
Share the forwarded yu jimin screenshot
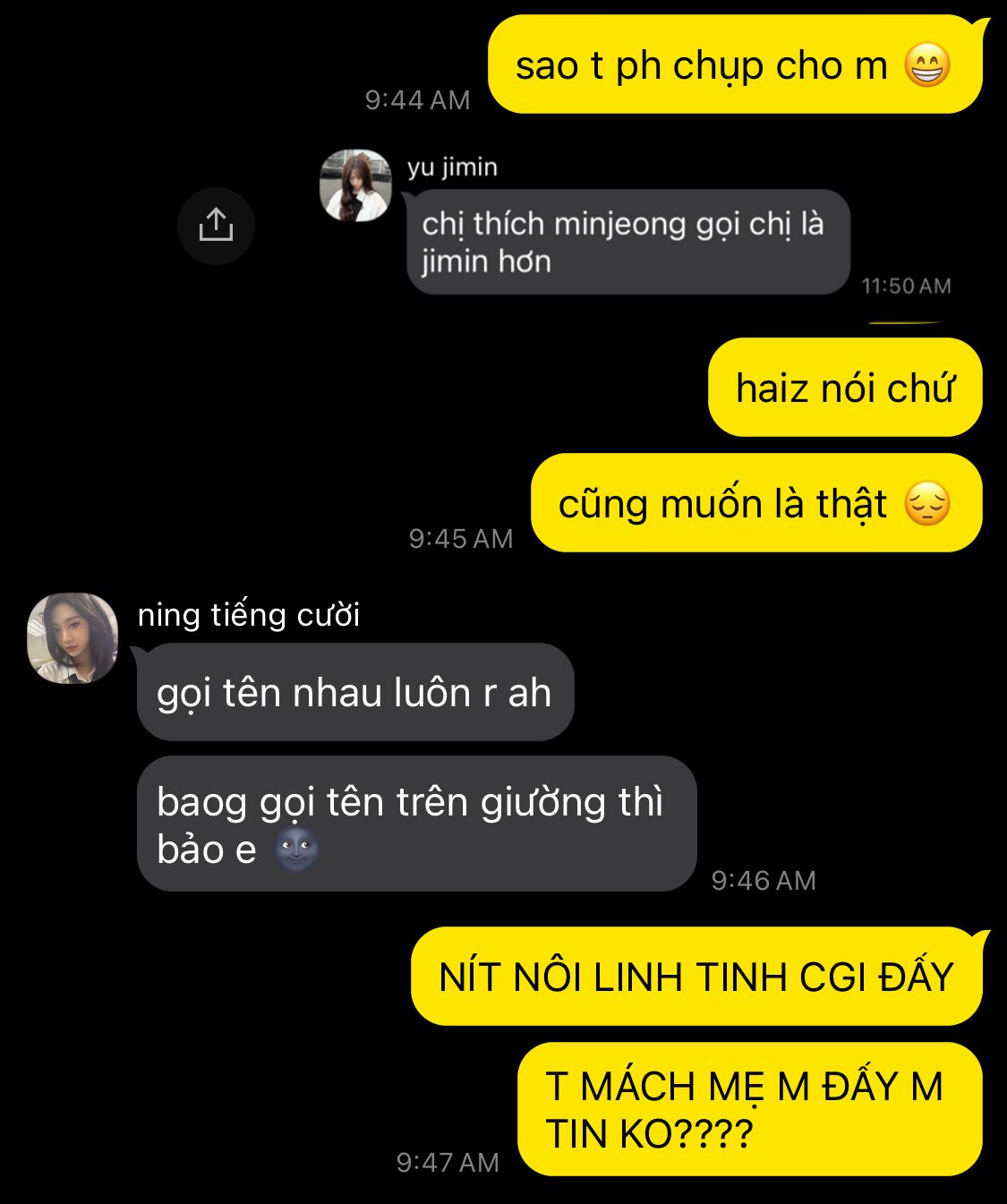[216, 226]
